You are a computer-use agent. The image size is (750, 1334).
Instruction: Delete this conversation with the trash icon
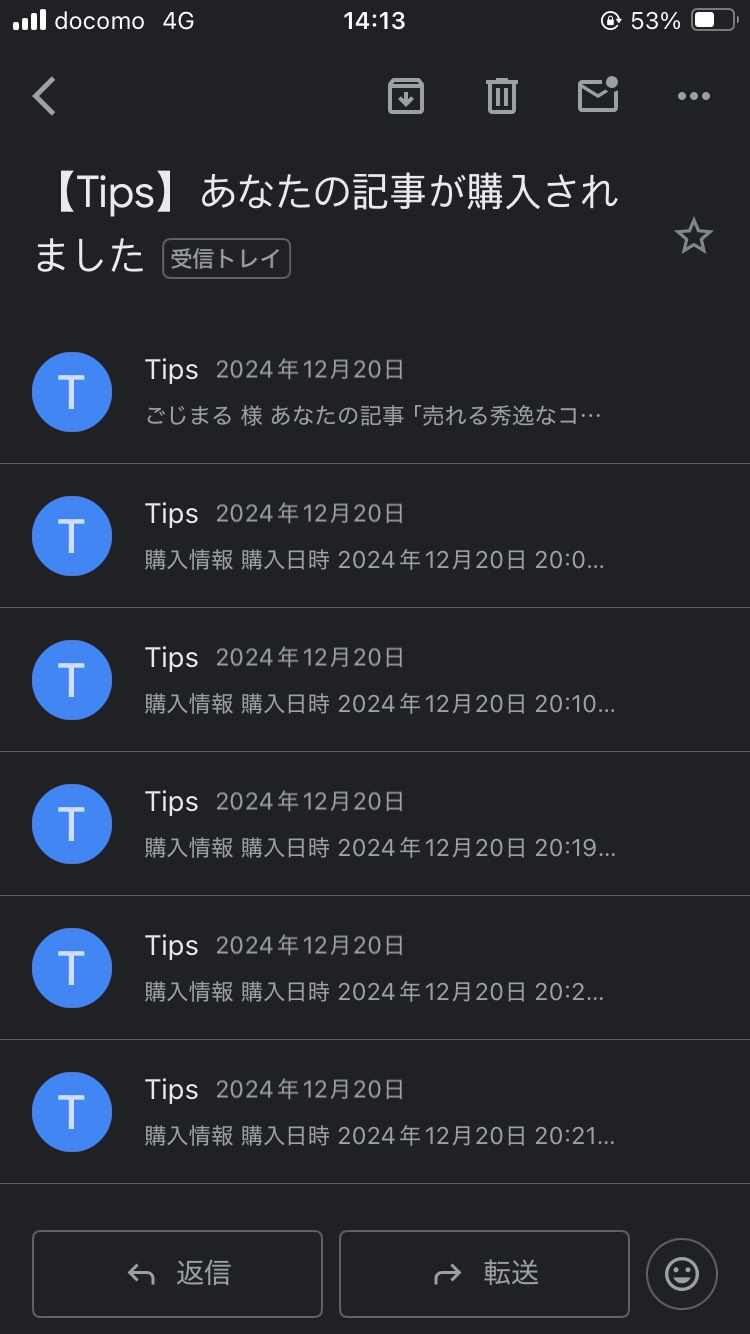502,96
